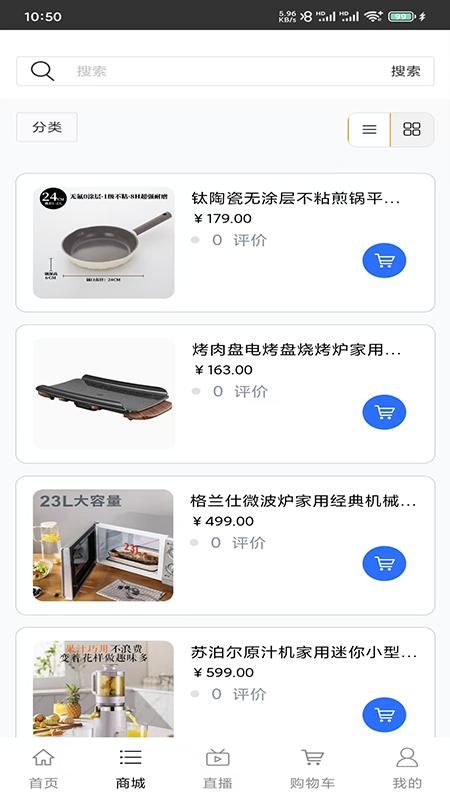
Task: View the 格兰仕微波炉 product details
Action: pyautogui.click(x=225, y=545)
